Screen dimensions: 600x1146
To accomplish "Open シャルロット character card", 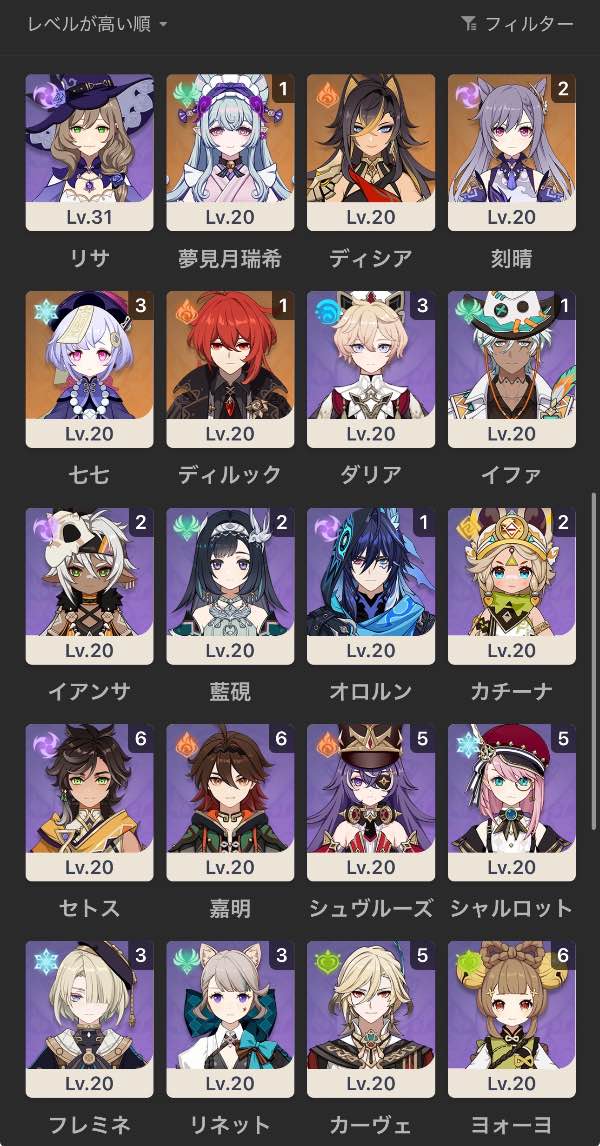I will tap(512, 803).
